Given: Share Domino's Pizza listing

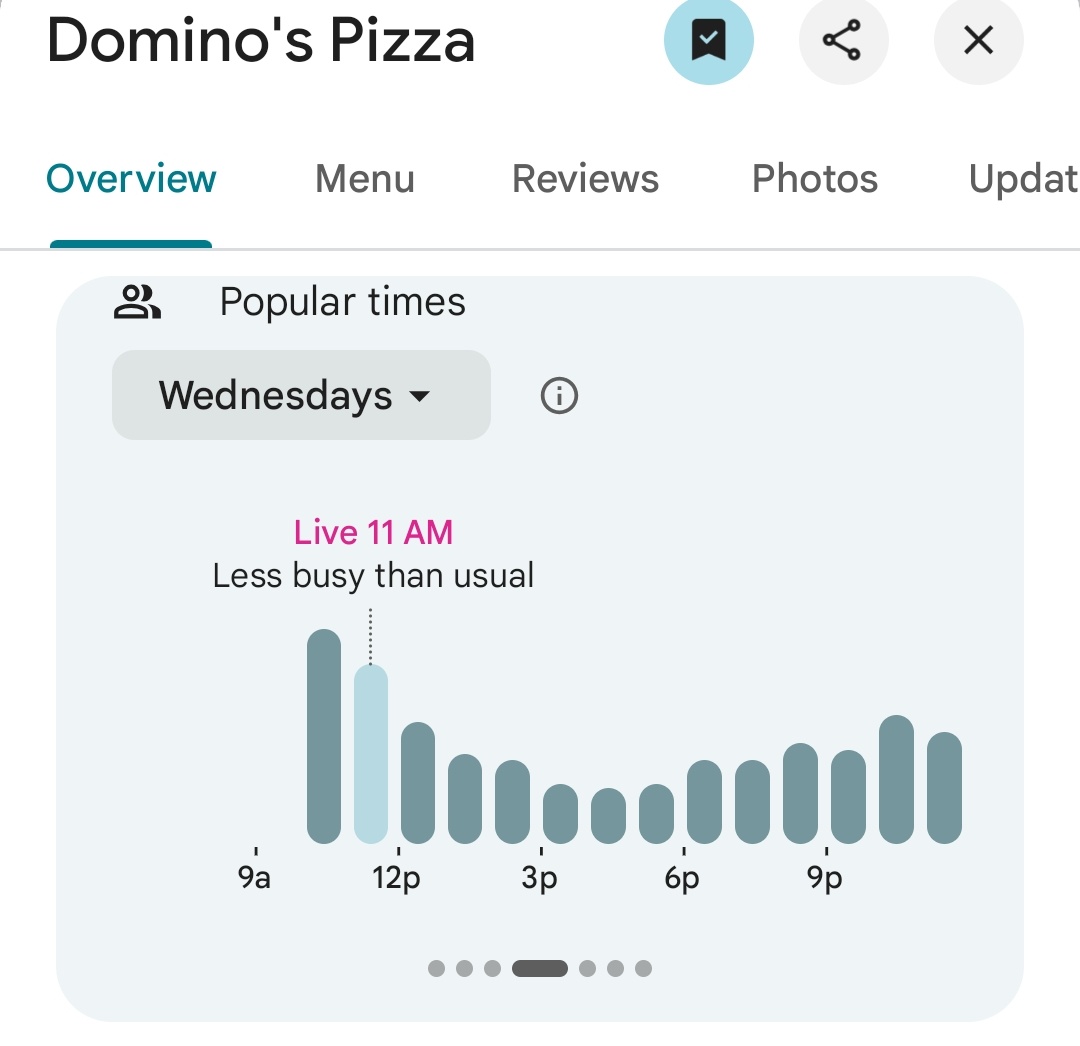Looking at the screenshot, I should [843, 40].
